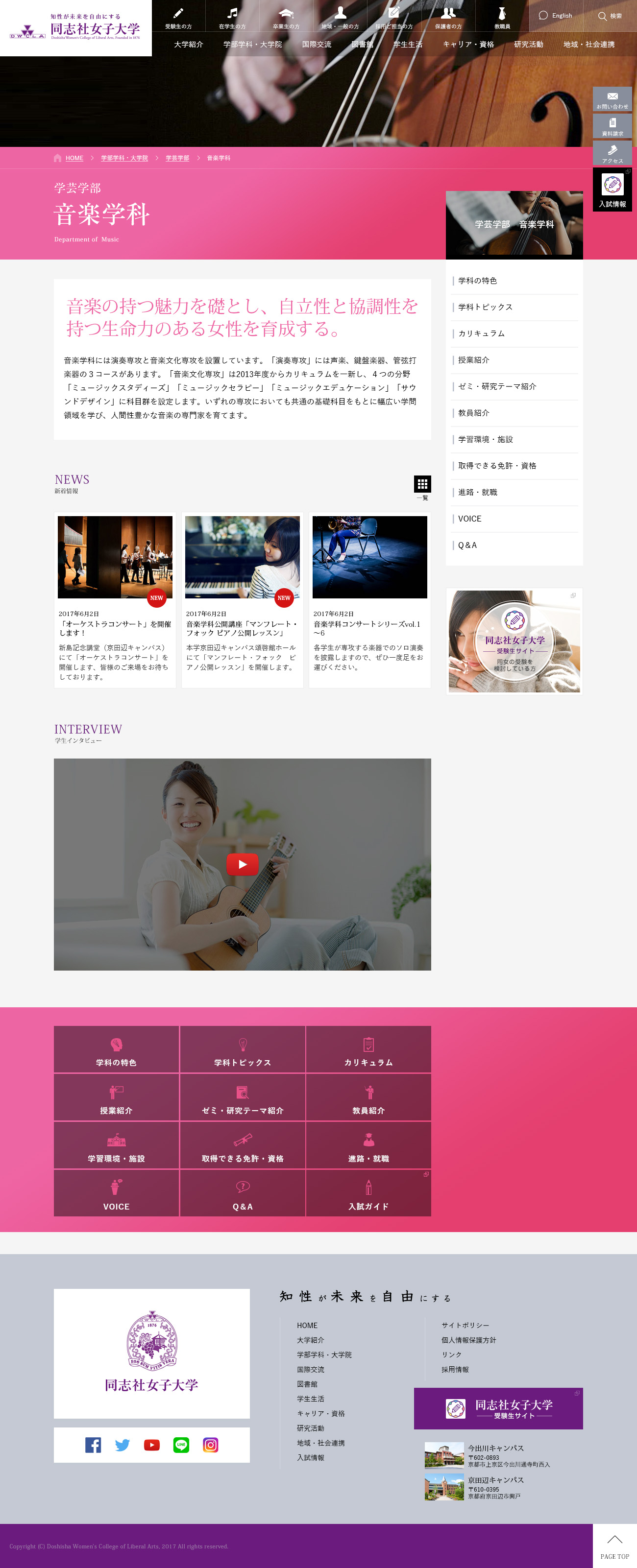The image size is (637, 1568).
Task: Open 大学紹介 in main navigation
Action: (188, 45)
